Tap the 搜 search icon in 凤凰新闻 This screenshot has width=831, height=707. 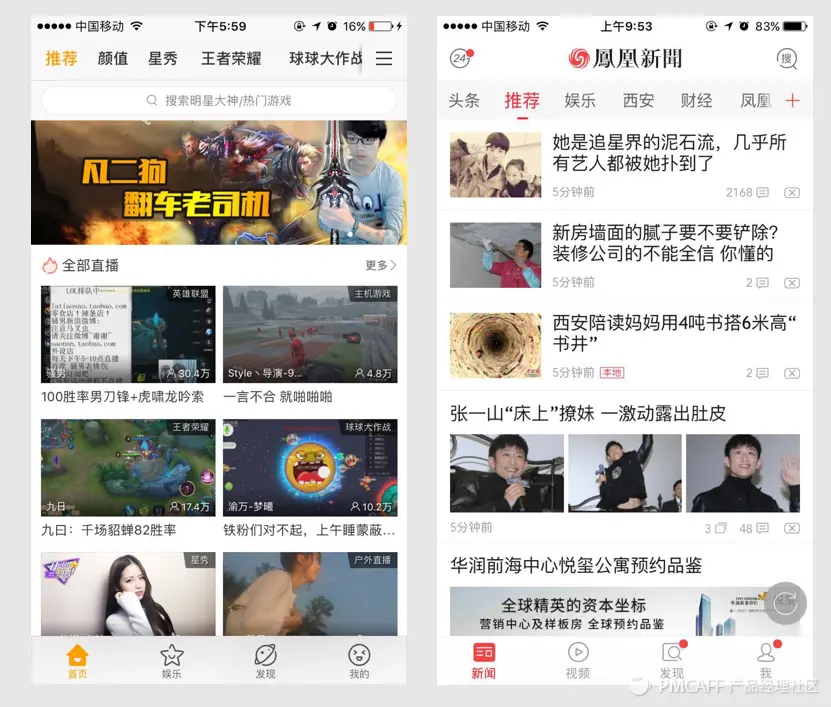point(787,59)
